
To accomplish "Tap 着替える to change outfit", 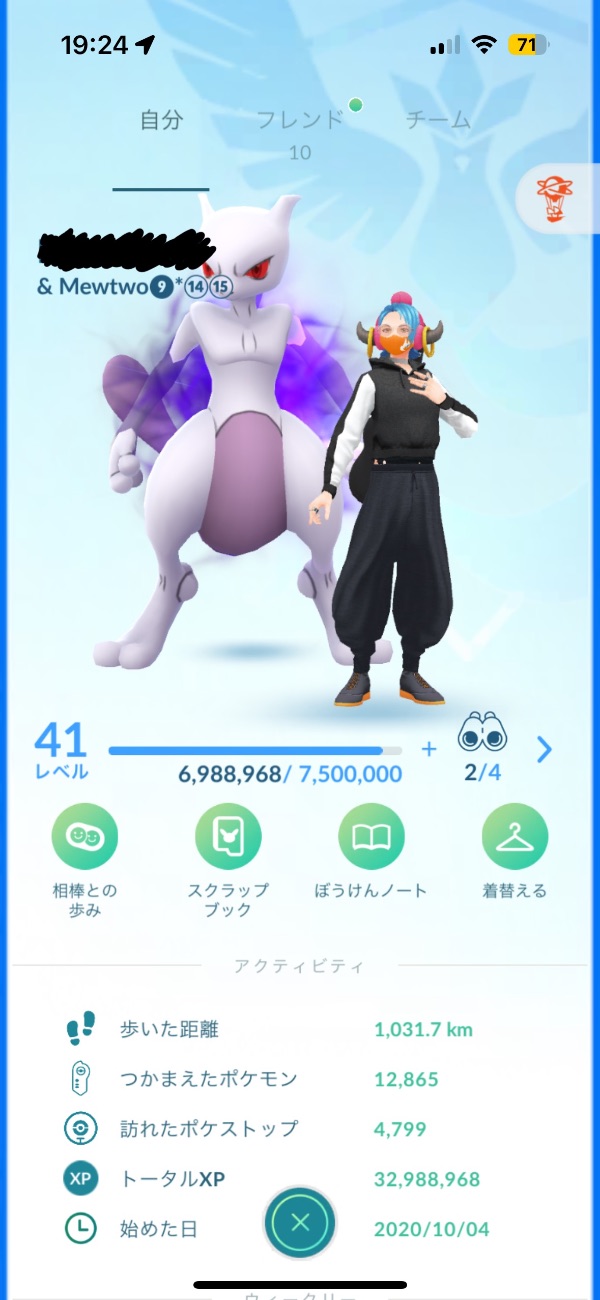I will 514,837.
